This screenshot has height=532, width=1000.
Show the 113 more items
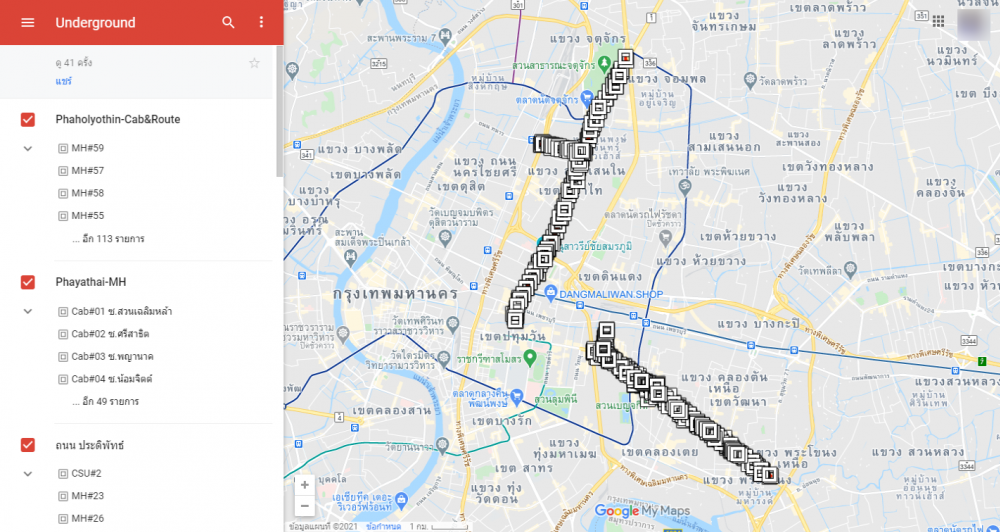coord(108,239)
